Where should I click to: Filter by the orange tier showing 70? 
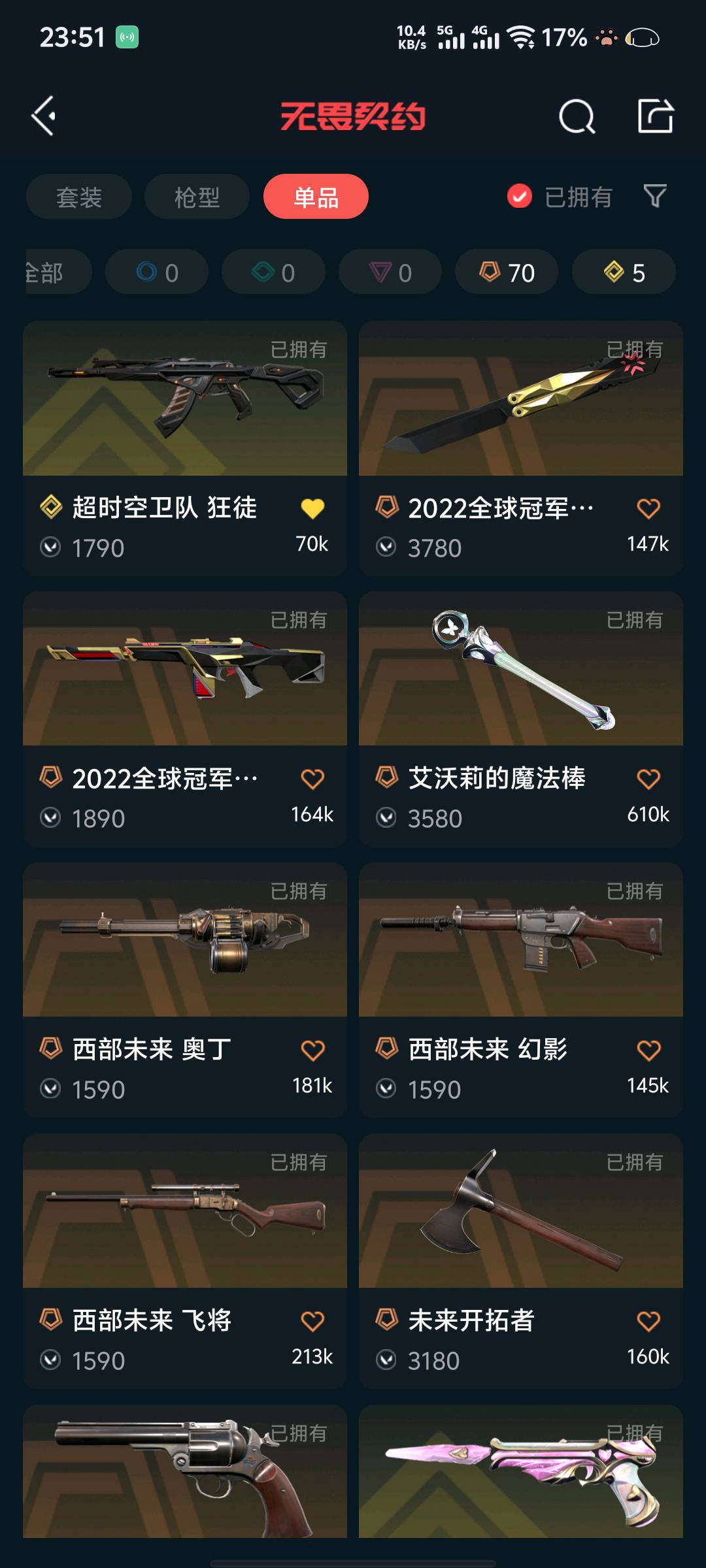pos(507,272)
